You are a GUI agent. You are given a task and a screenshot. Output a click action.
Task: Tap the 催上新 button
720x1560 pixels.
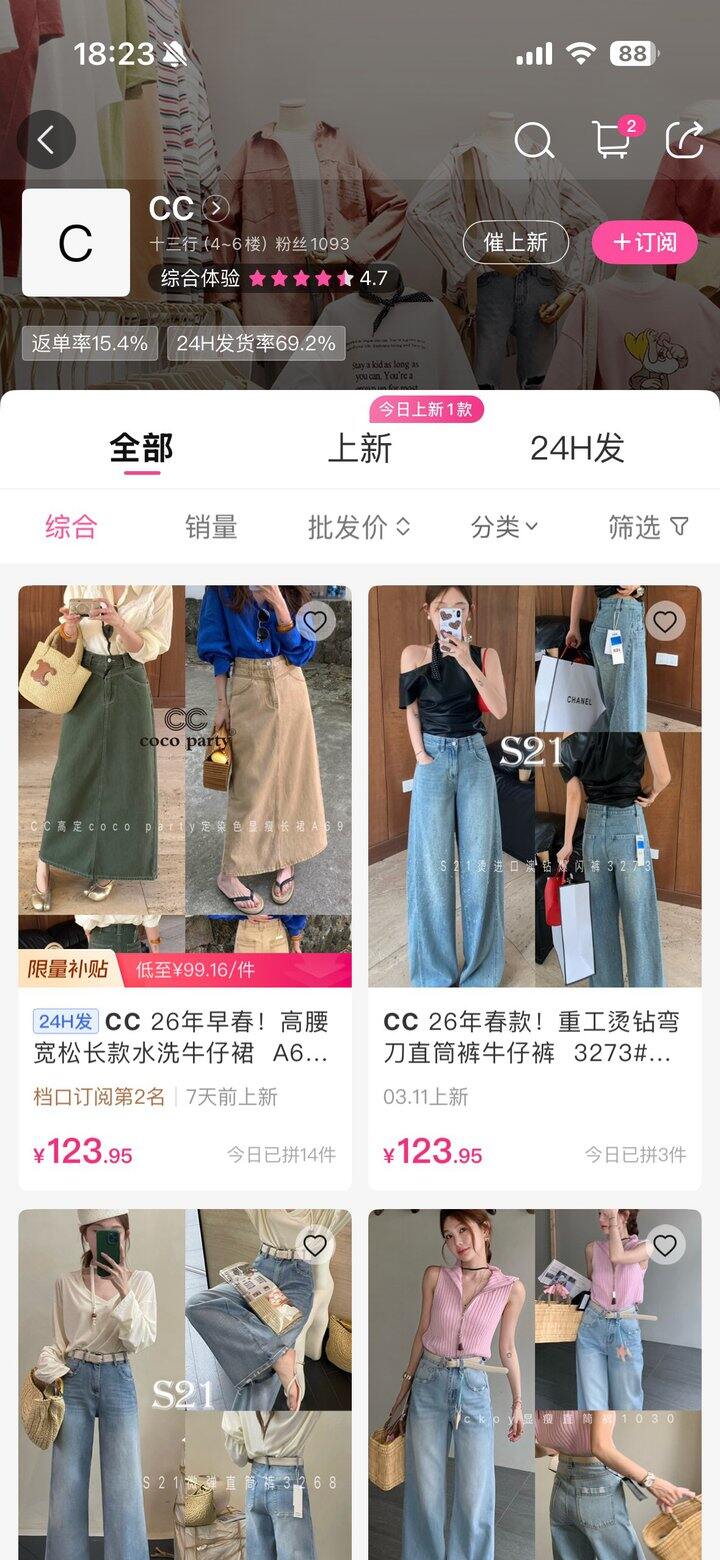(515, 242)
